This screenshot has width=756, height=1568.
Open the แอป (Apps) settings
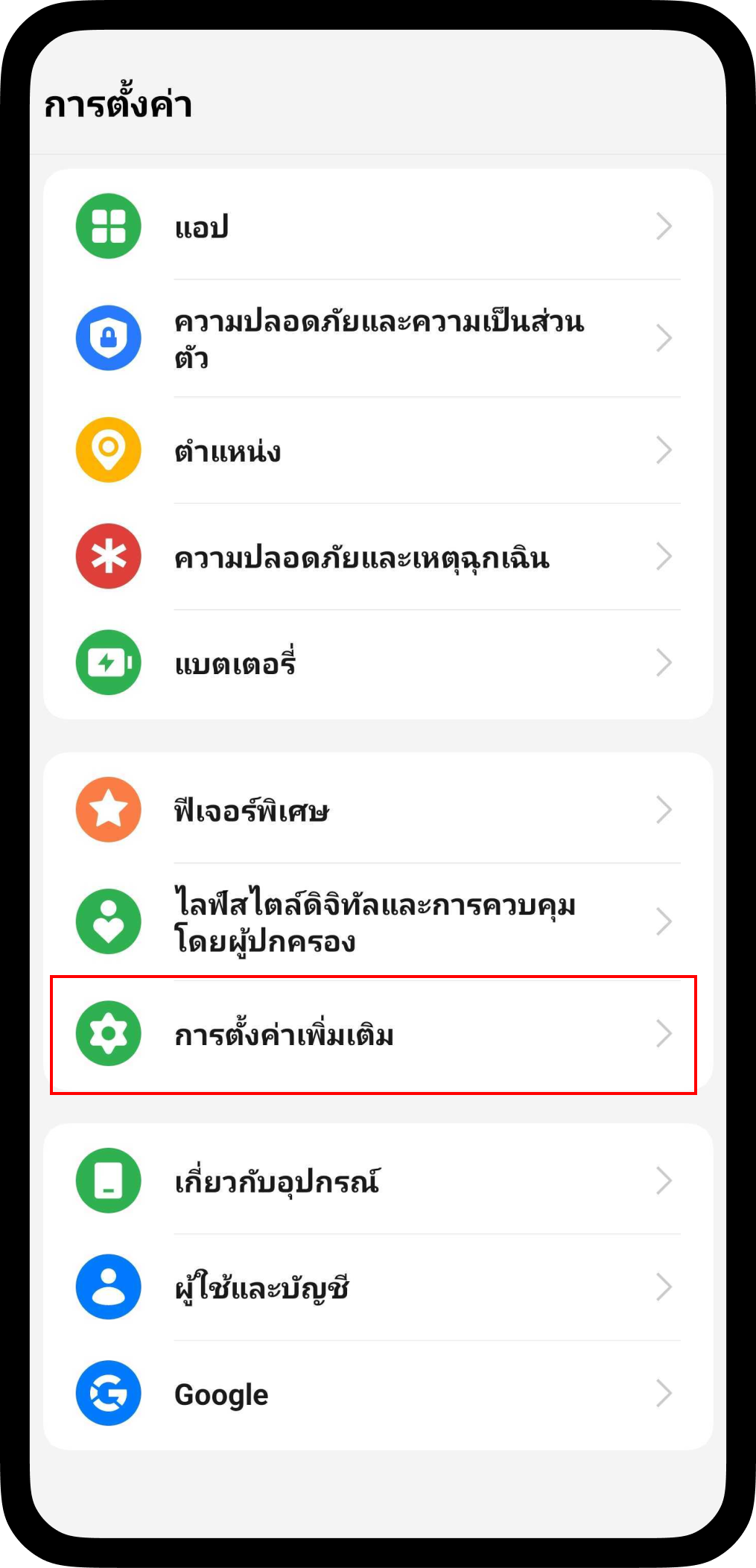click(378, 226)
